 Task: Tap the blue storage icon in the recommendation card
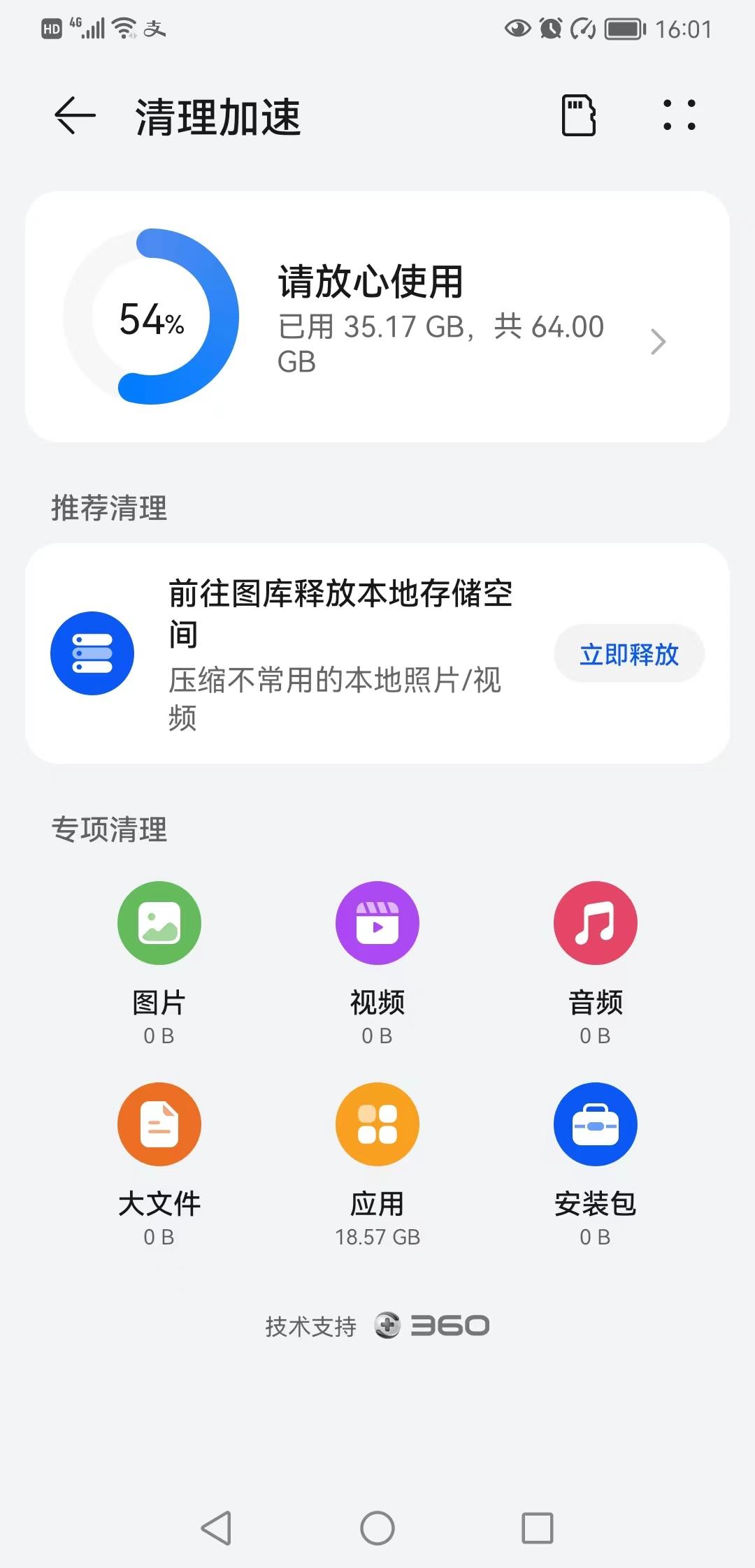point(92,653)
